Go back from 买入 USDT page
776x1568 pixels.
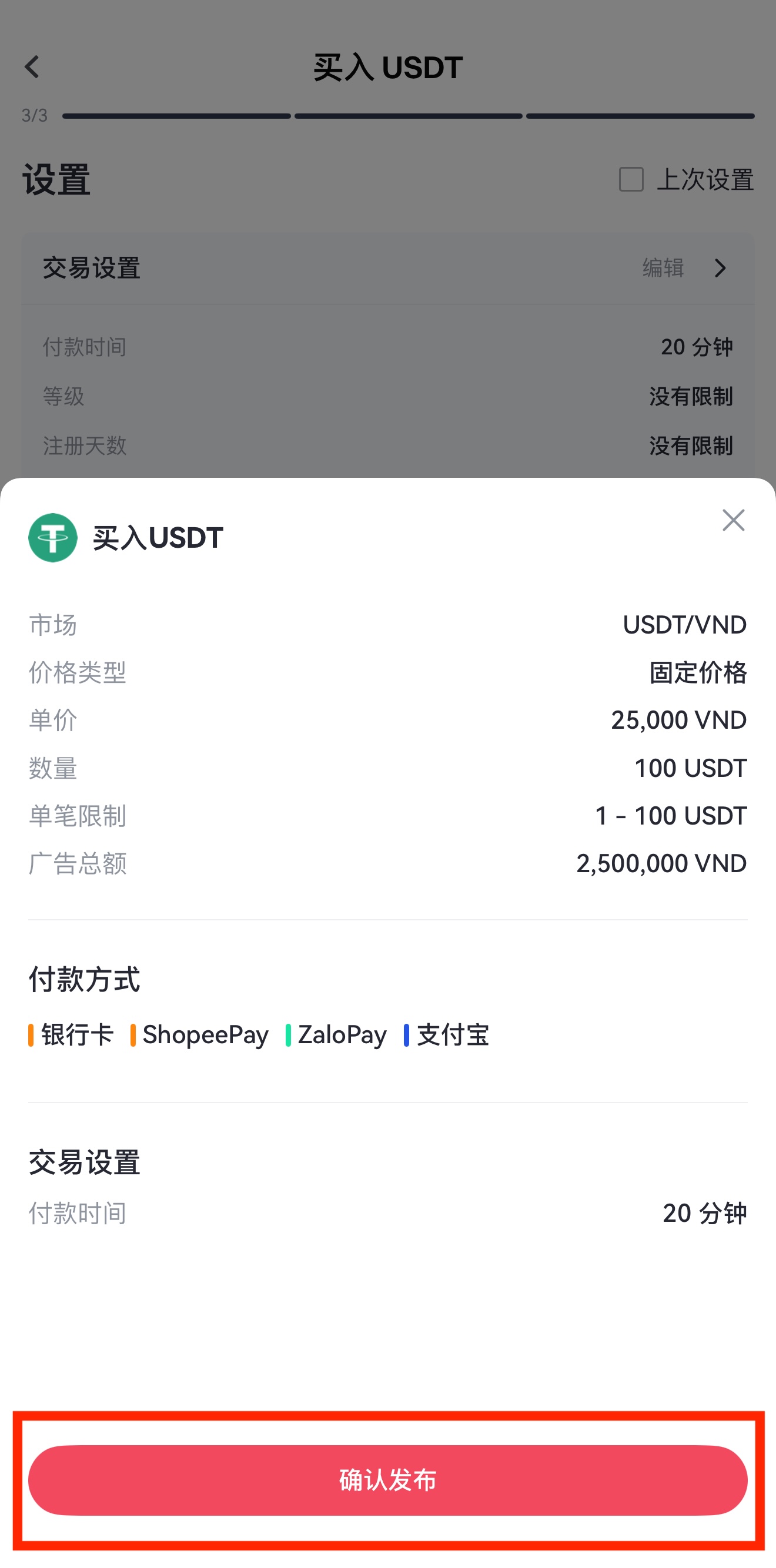coord(32,67)
